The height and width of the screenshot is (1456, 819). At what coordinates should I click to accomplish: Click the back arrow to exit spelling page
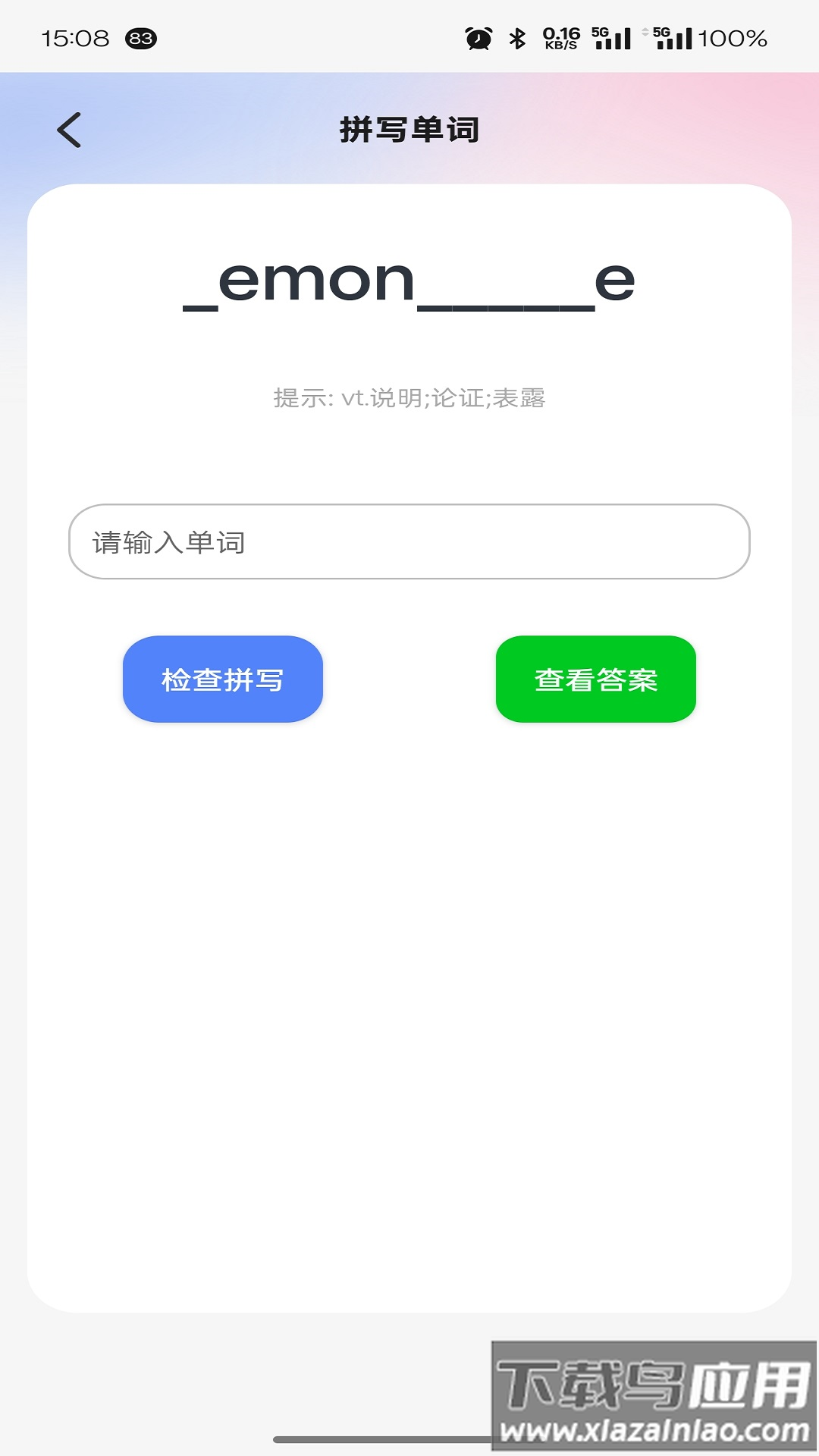click(69, 129)
